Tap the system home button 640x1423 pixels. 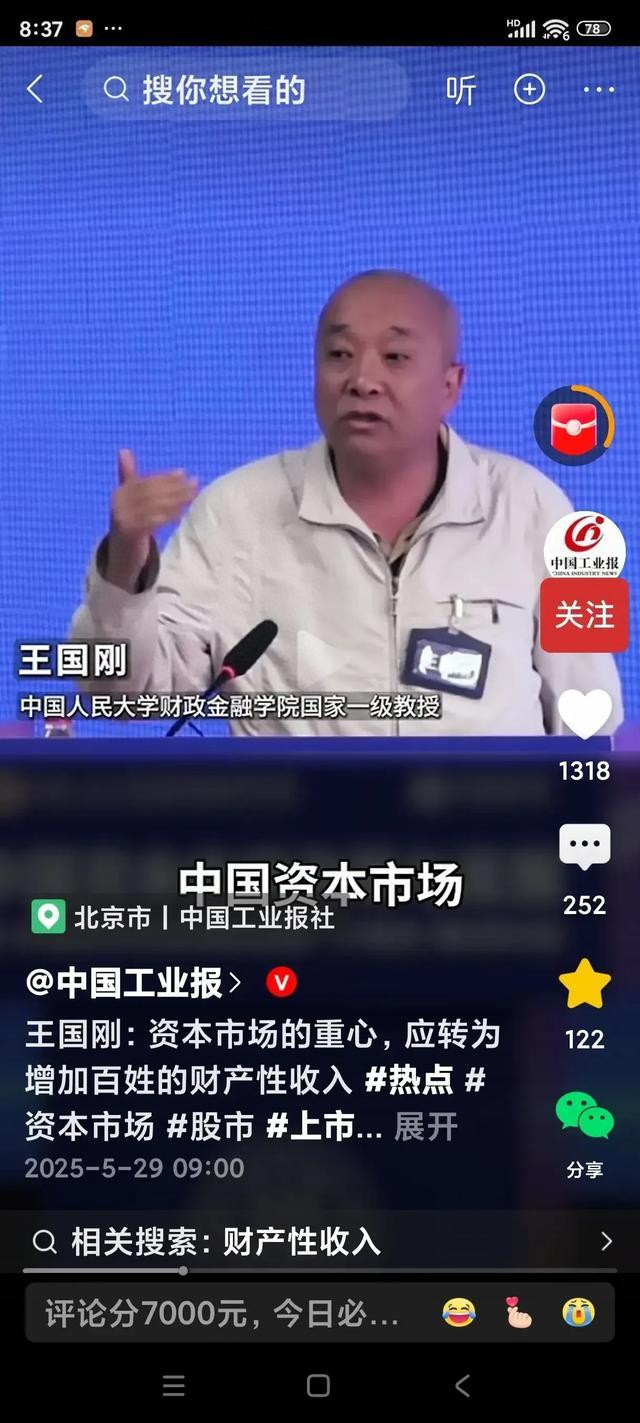tap(318, 1385)
